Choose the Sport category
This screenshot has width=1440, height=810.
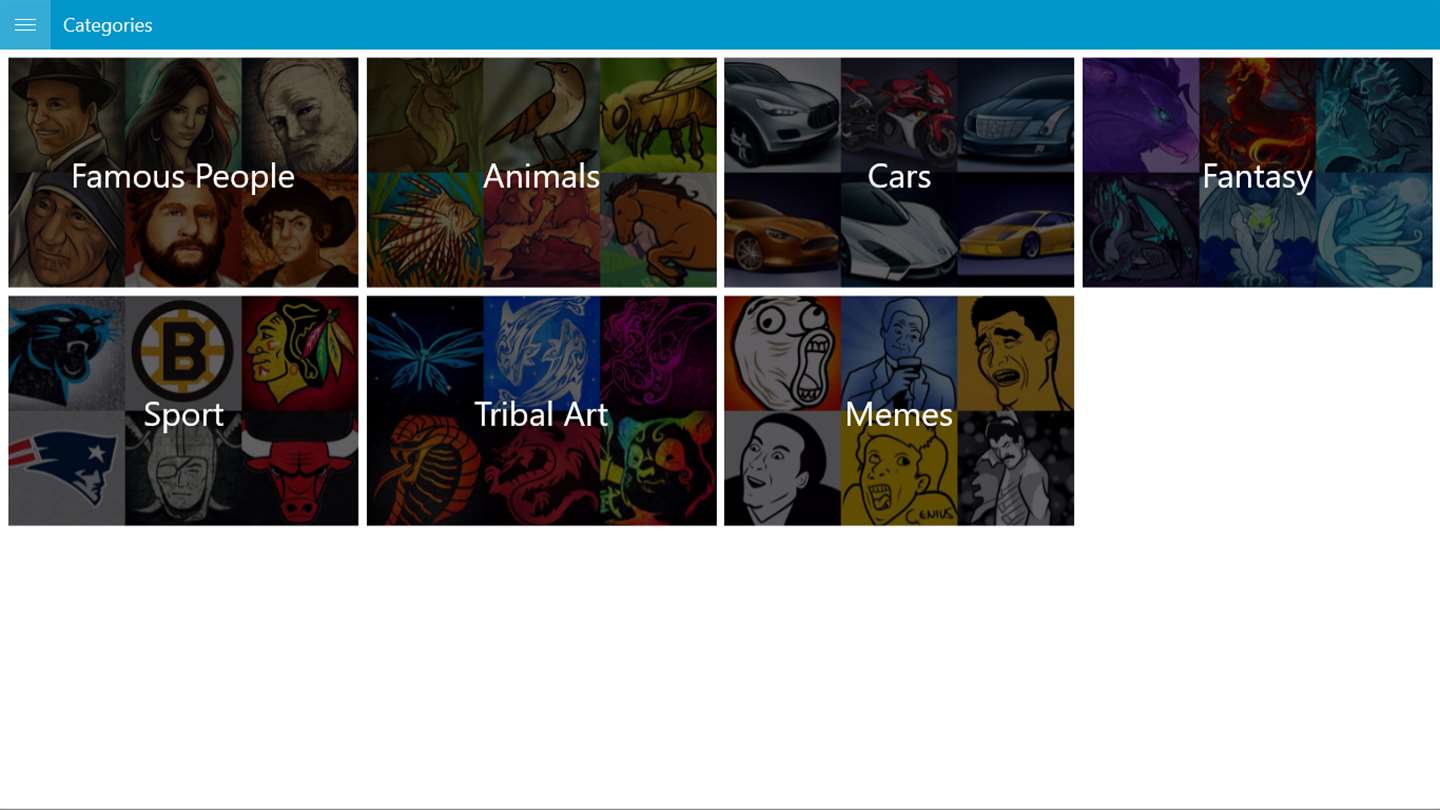(183, 411)
